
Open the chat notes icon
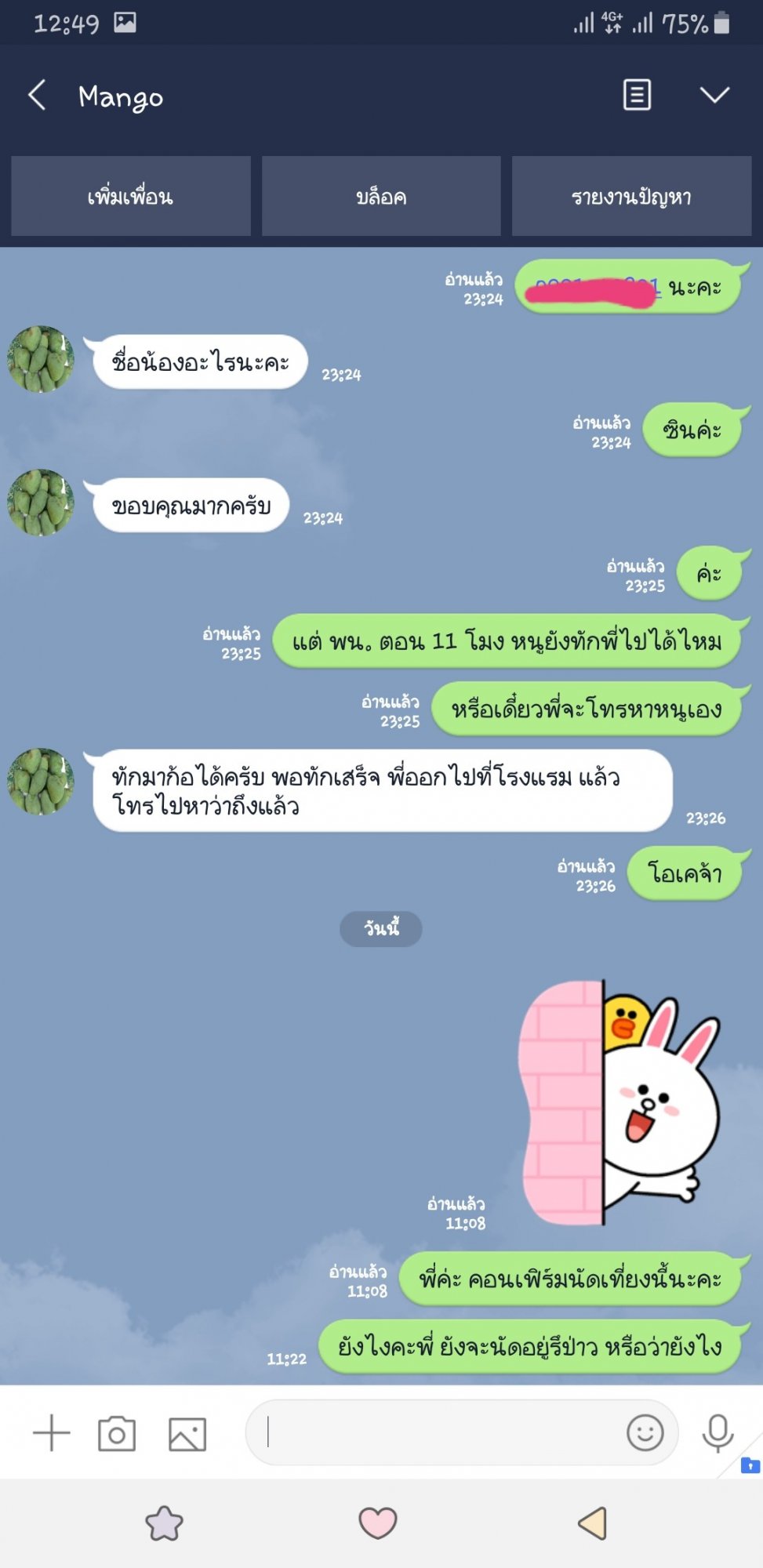pos(637,95)
